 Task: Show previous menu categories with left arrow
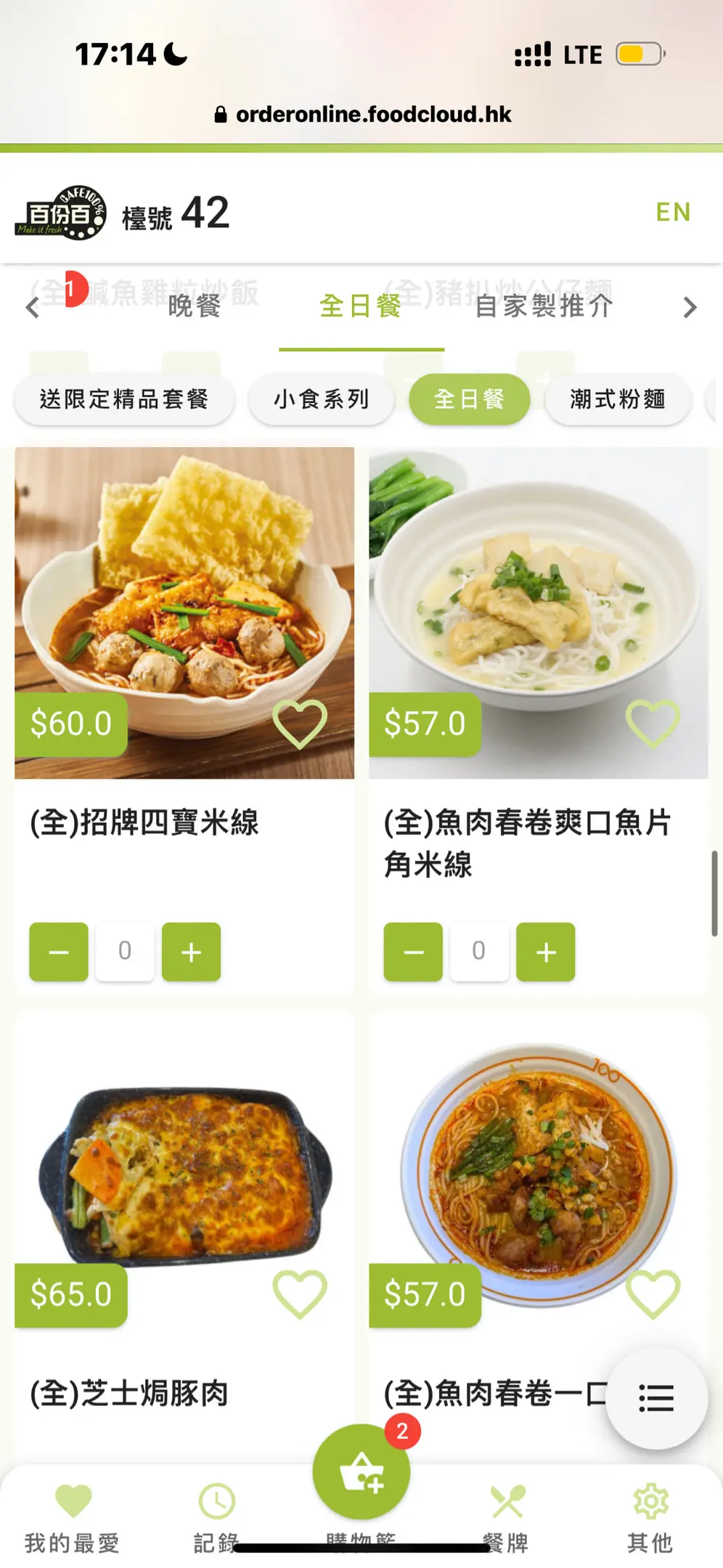click(33, 307)
